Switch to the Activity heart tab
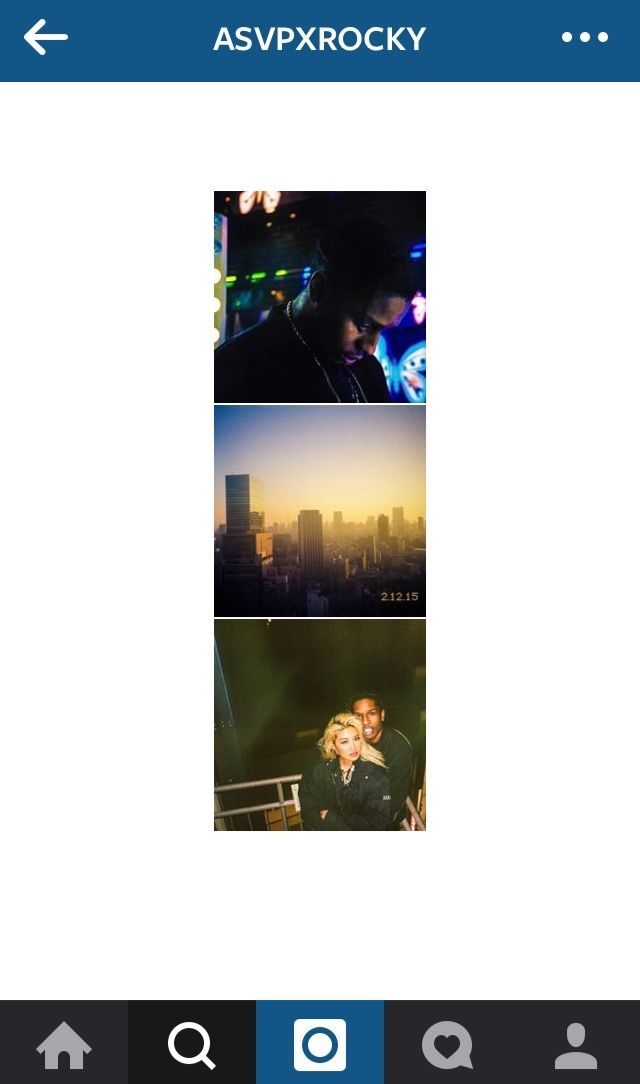Image resolution: width=640 pixels, height=1084 pixels. 447,1045
